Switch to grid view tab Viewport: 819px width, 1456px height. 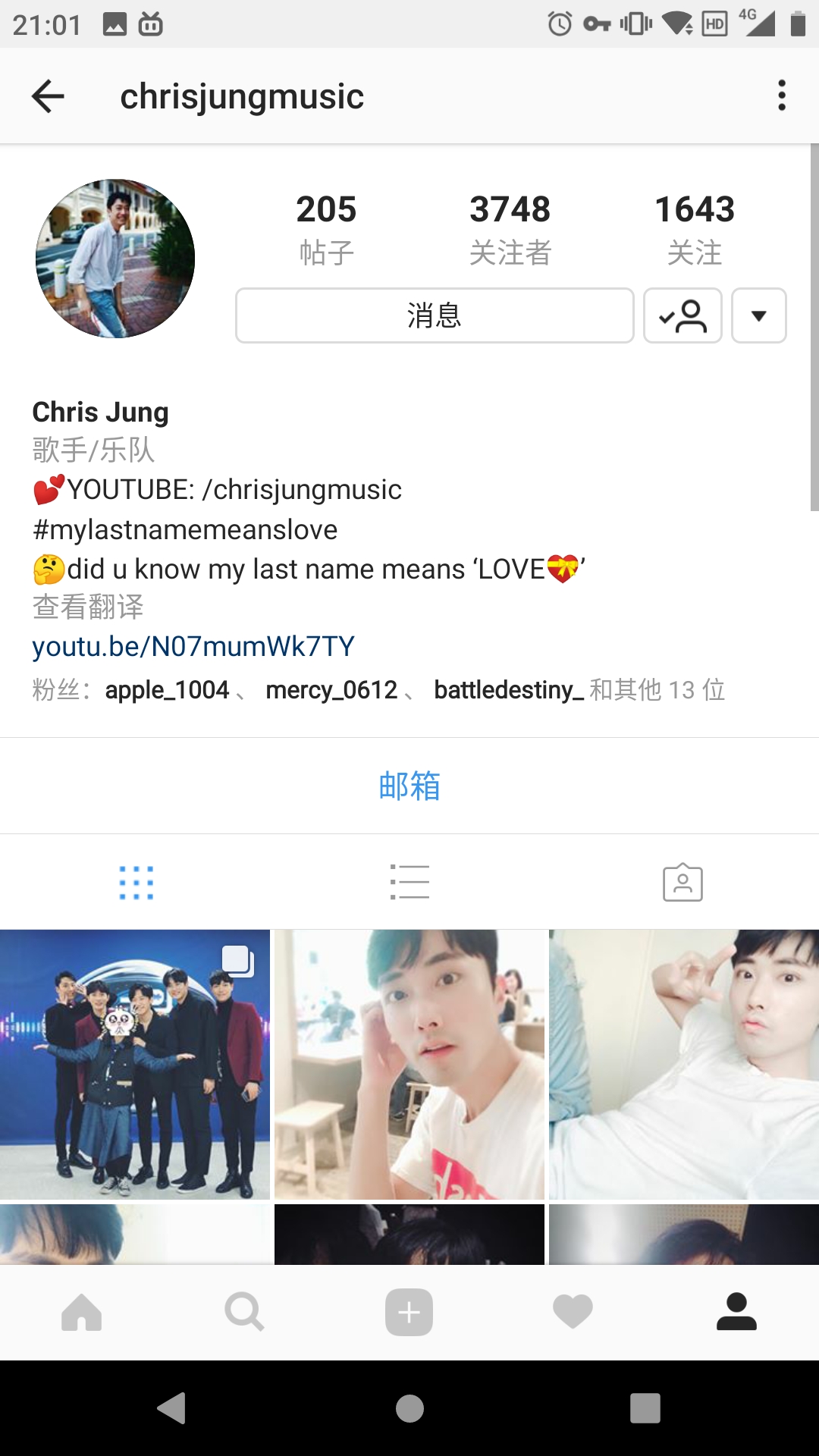[x=136, y=883]
